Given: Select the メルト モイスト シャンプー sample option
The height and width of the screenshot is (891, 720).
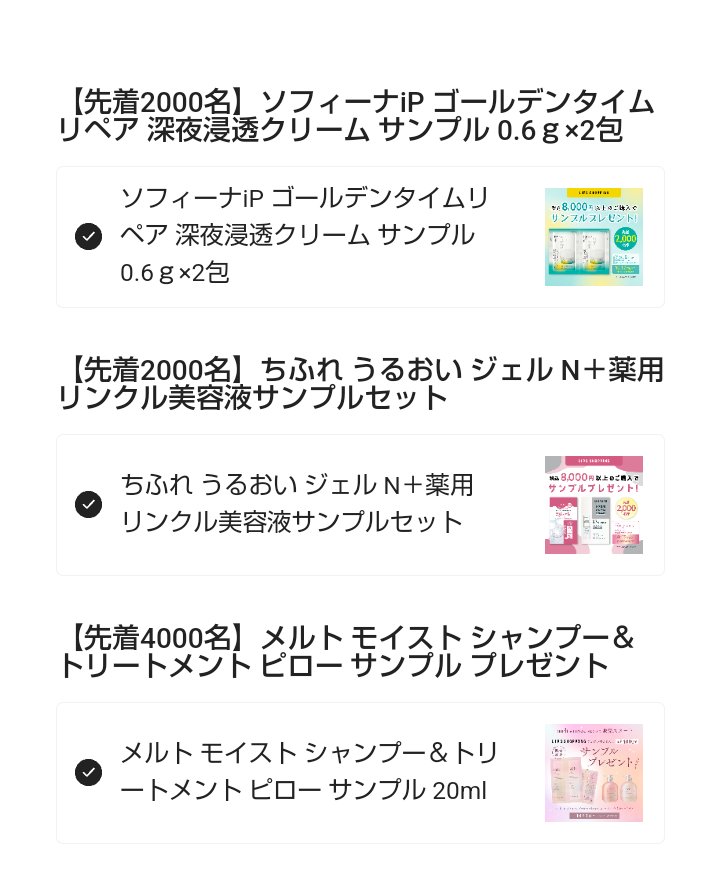Looking at the screenshot, I should [88, 773].
